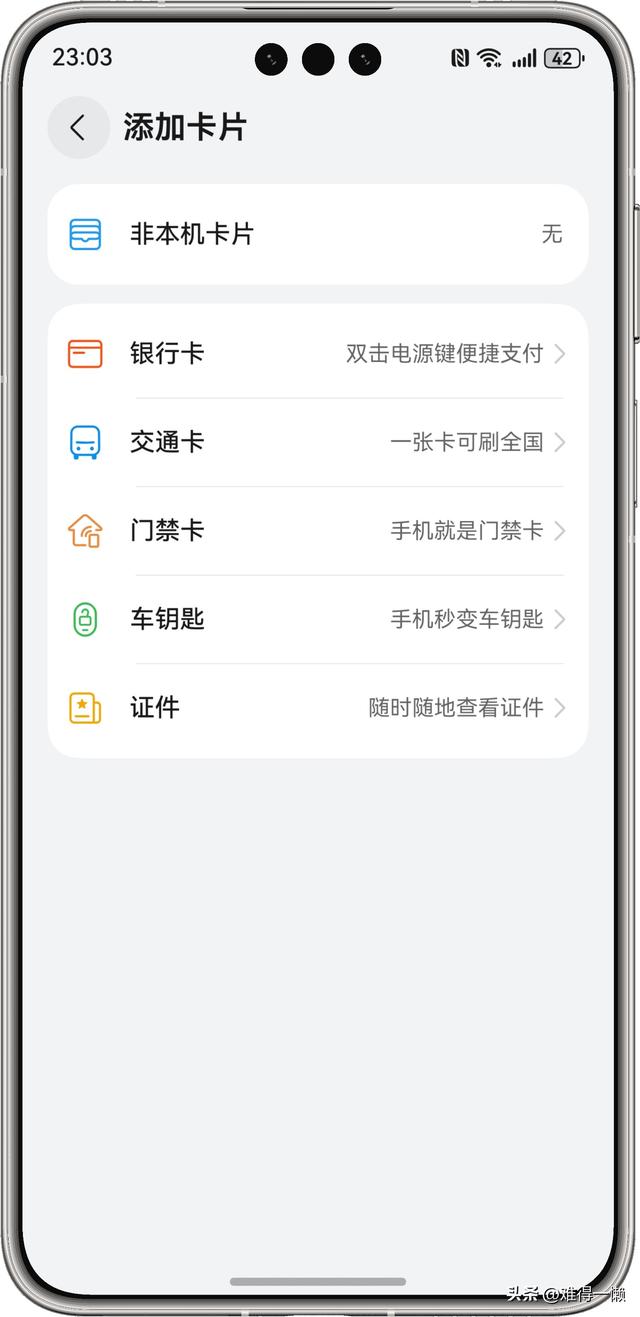Open 银行卡 to add a bank card
The width and height of the screenshot is (640, 1317).
click(317, 353)
